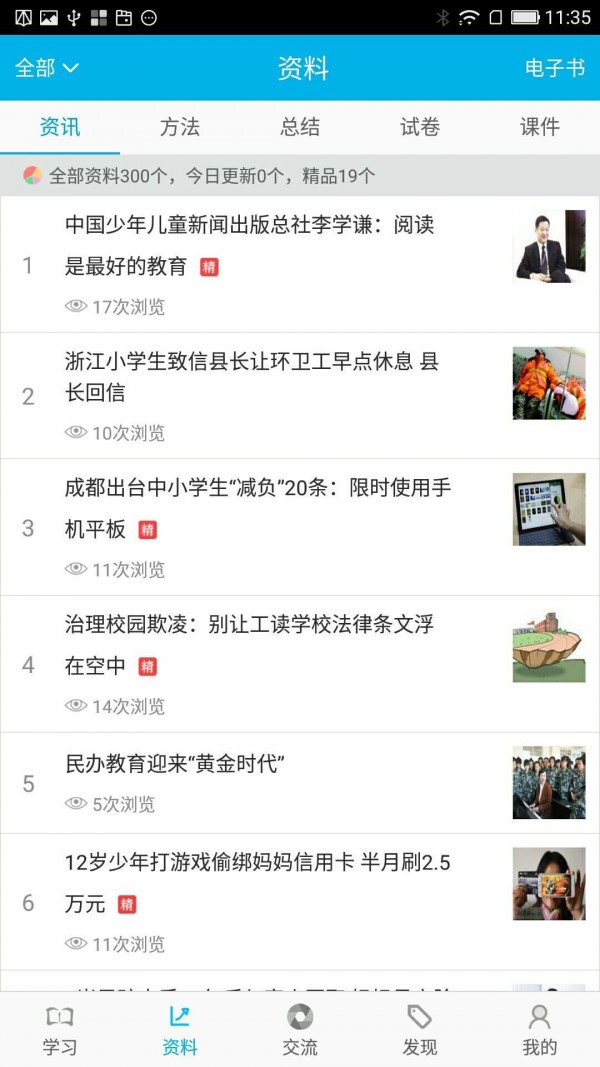
Task: Show the 课件 tab
Action: coord(540,127)
